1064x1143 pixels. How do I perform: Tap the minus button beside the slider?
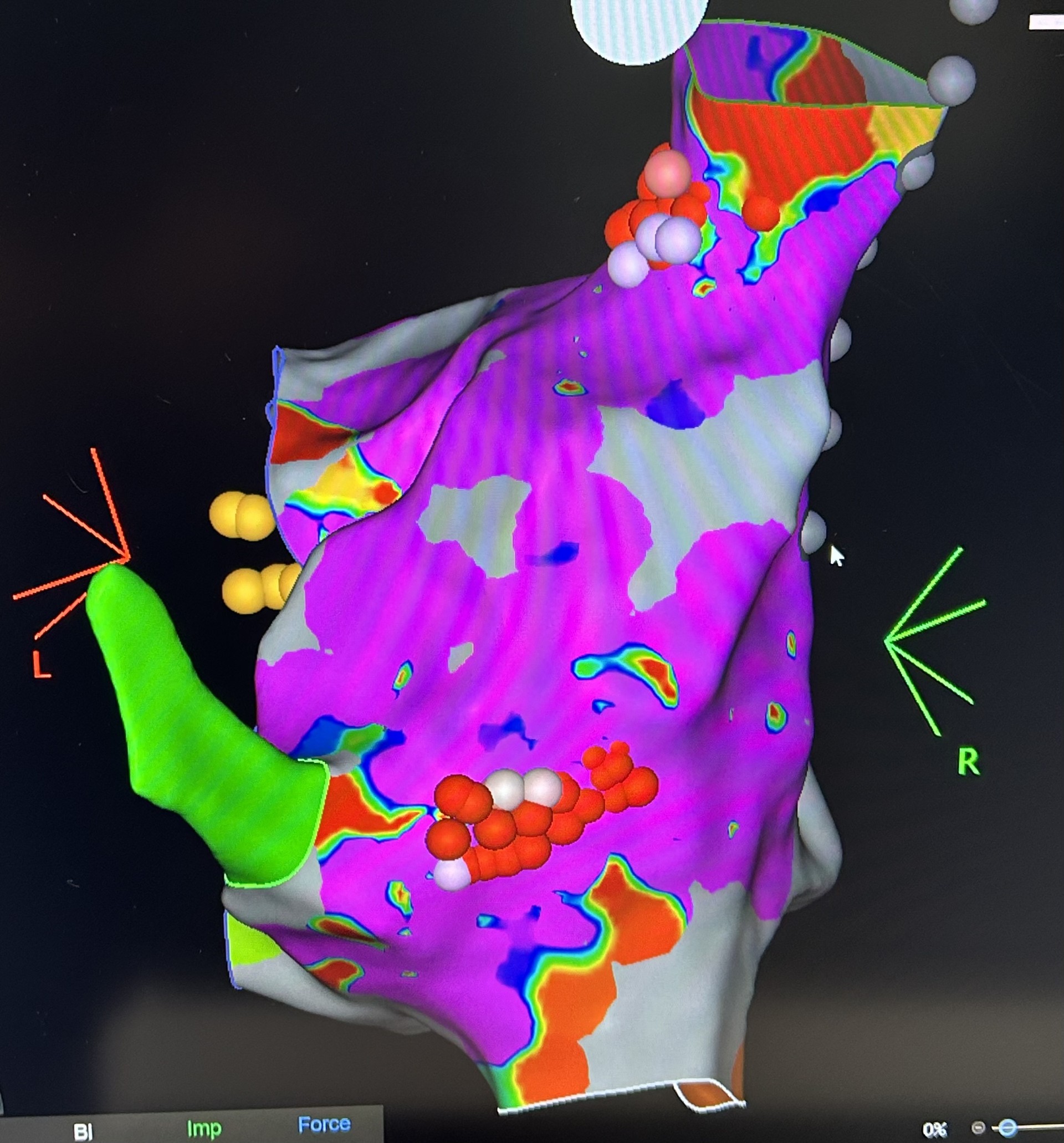coord(978,1127)
